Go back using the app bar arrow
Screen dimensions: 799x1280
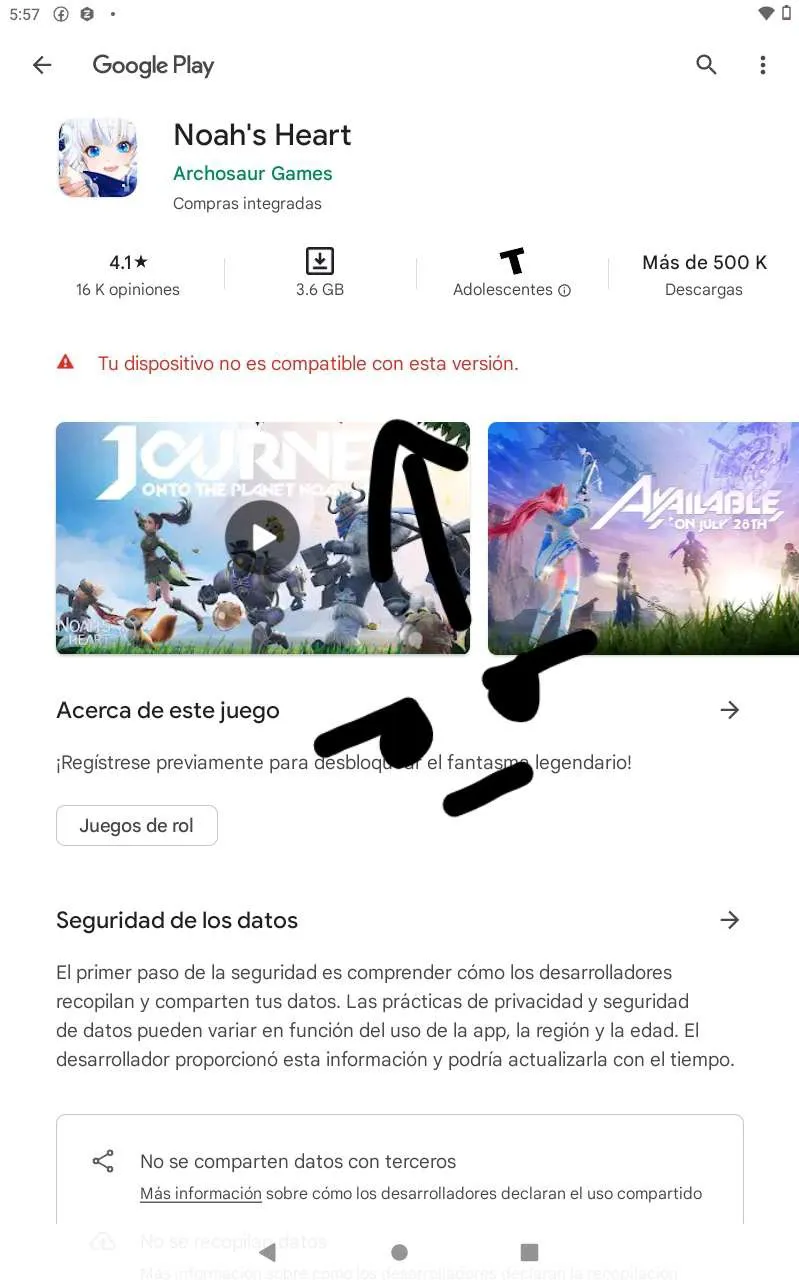tap(41, 65)
